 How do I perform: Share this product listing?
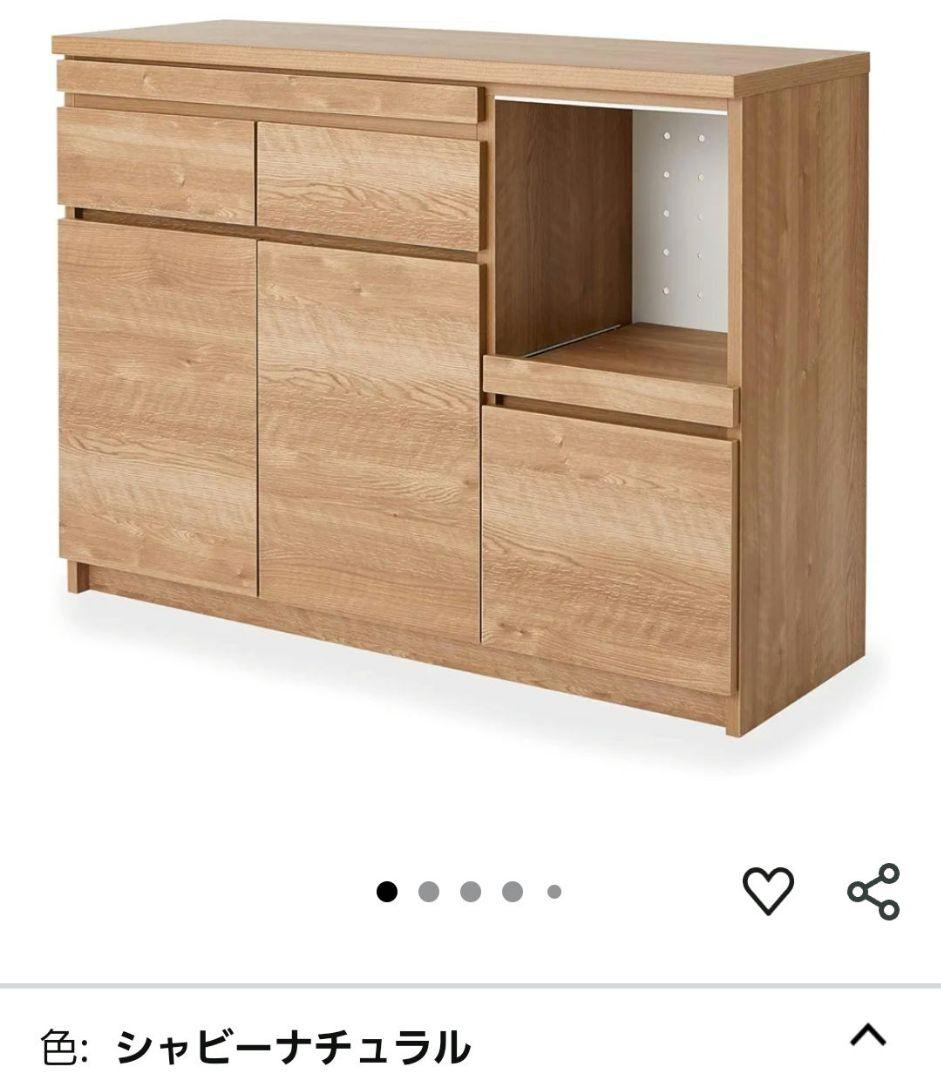click(873, 890)
